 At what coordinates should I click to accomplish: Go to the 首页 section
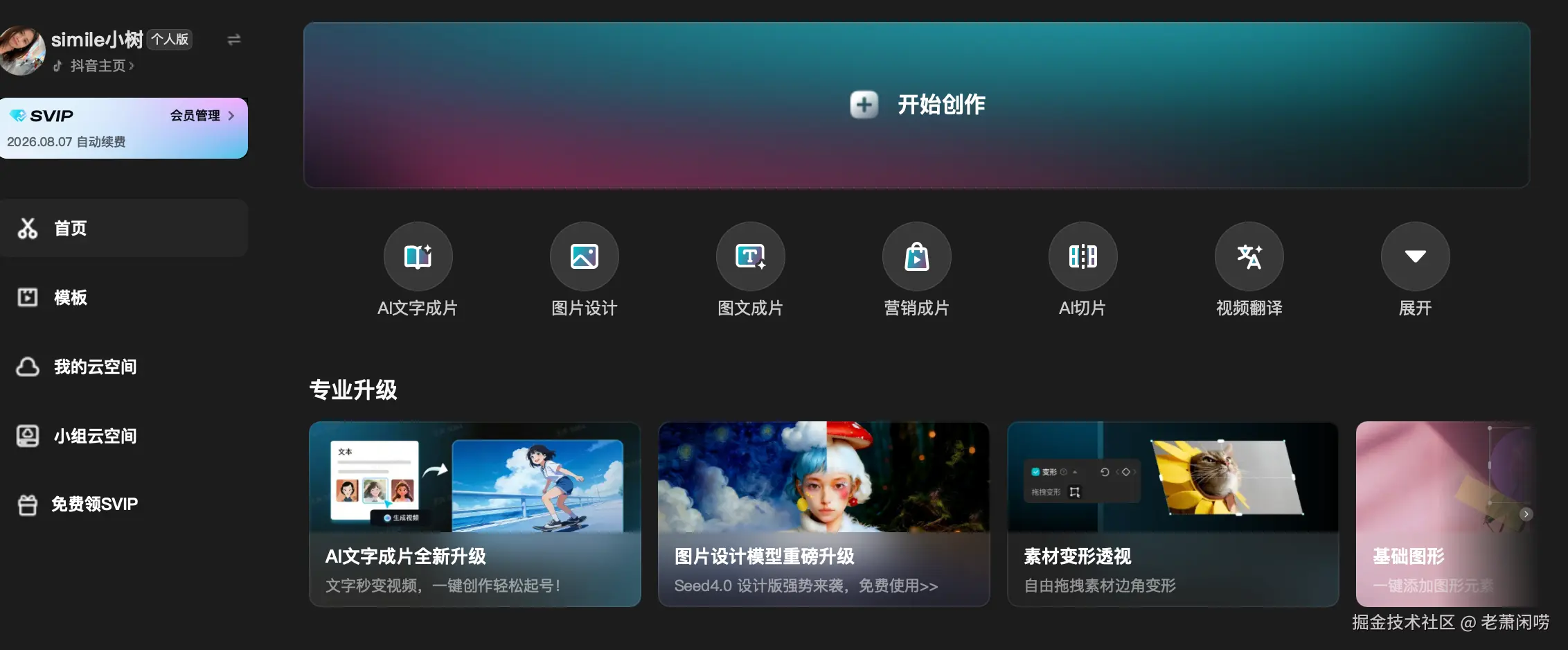click(x=69, y=228)
